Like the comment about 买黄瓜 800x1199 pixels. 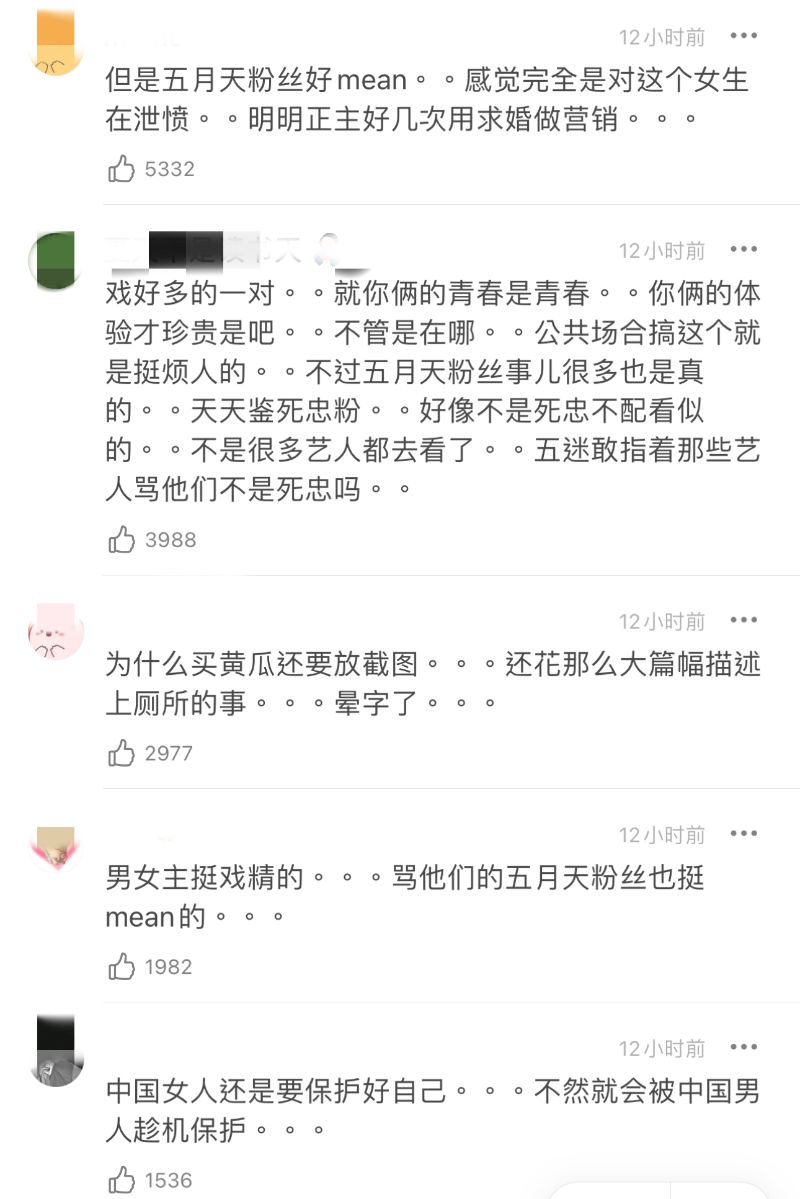[121, 753]
